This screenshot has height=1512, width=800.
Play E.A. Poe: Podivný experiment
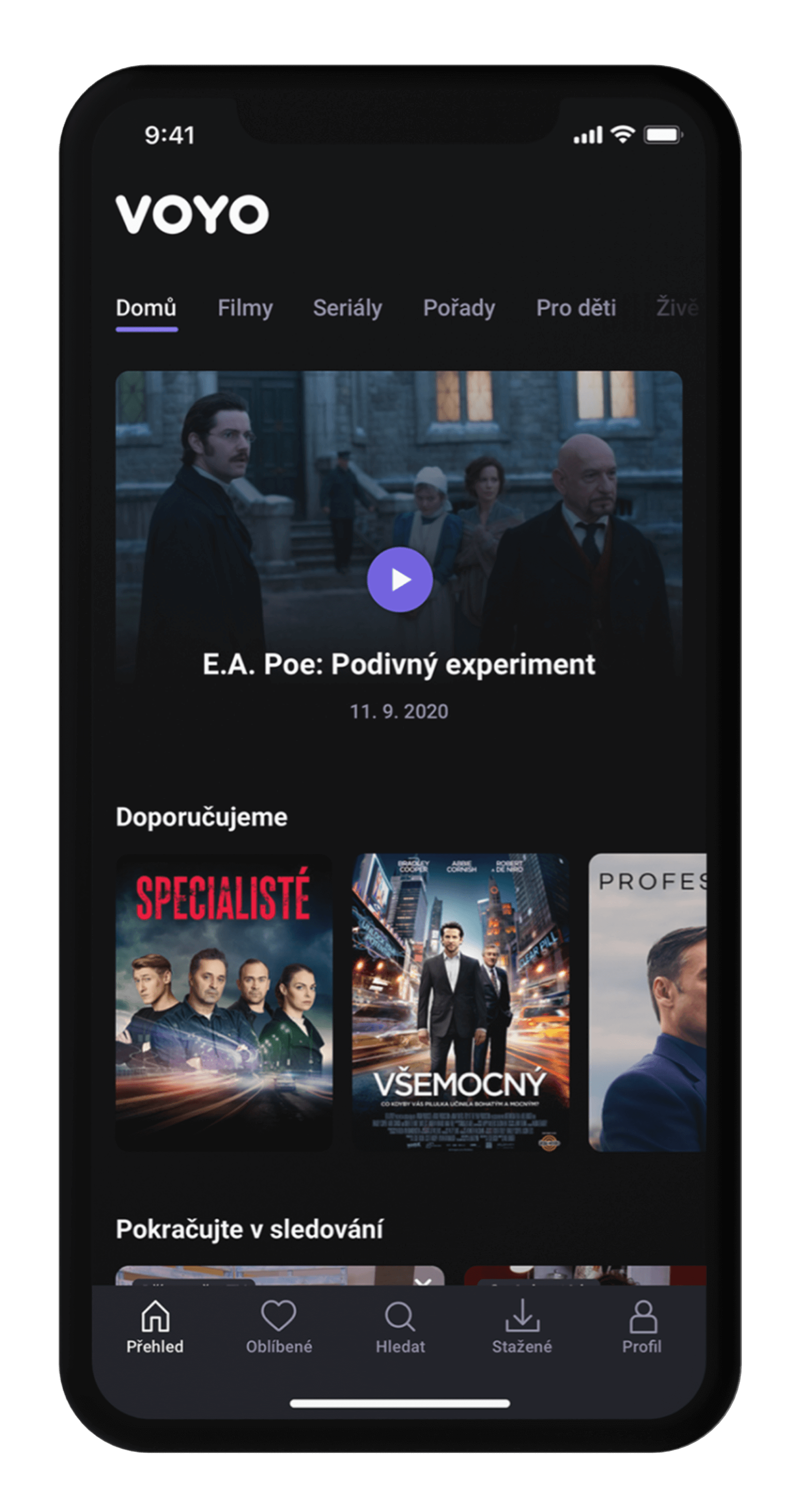point(400,579)
